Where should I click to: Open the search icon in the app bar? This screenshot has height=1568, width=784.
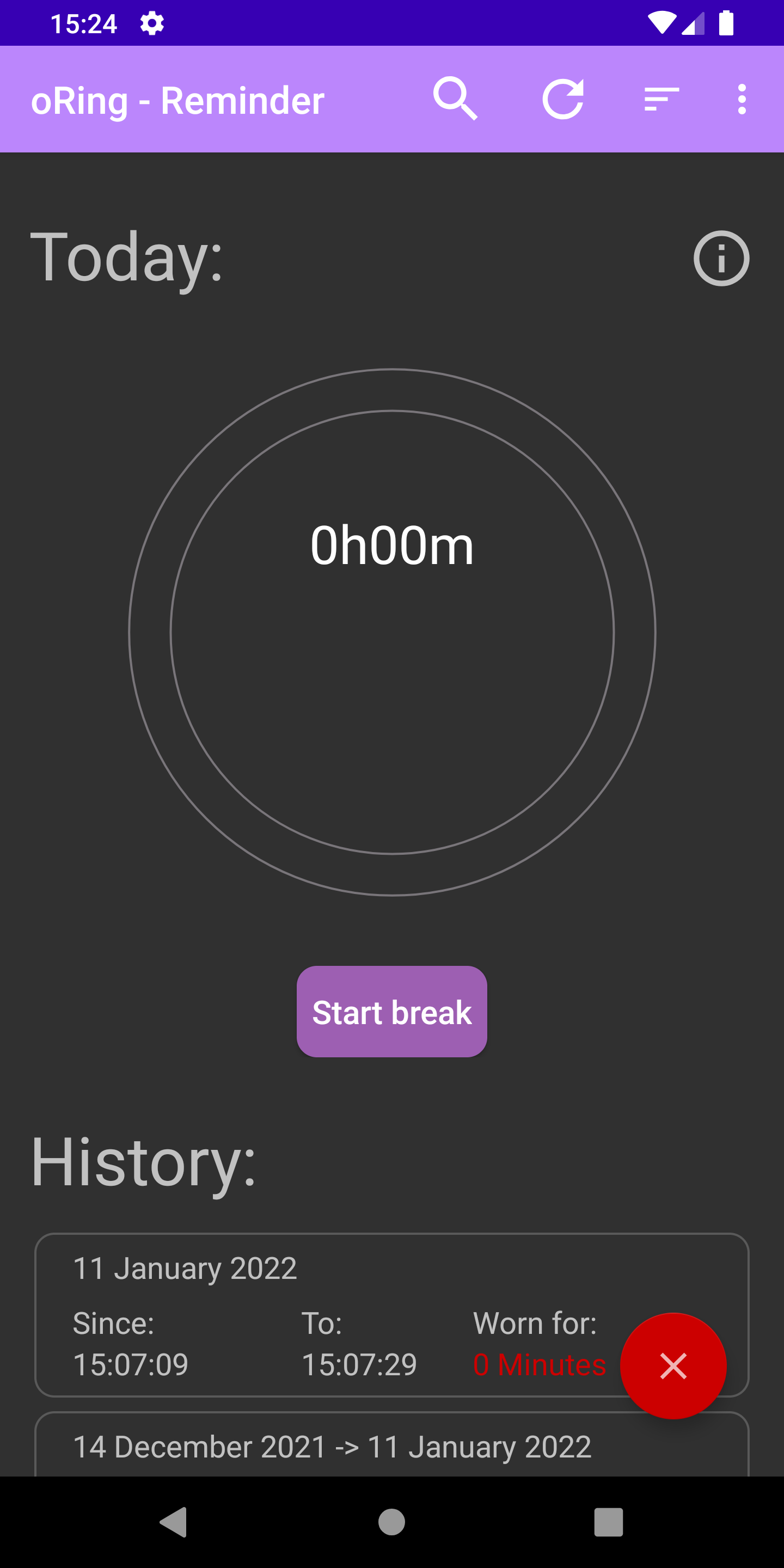(x=455, y=99)
